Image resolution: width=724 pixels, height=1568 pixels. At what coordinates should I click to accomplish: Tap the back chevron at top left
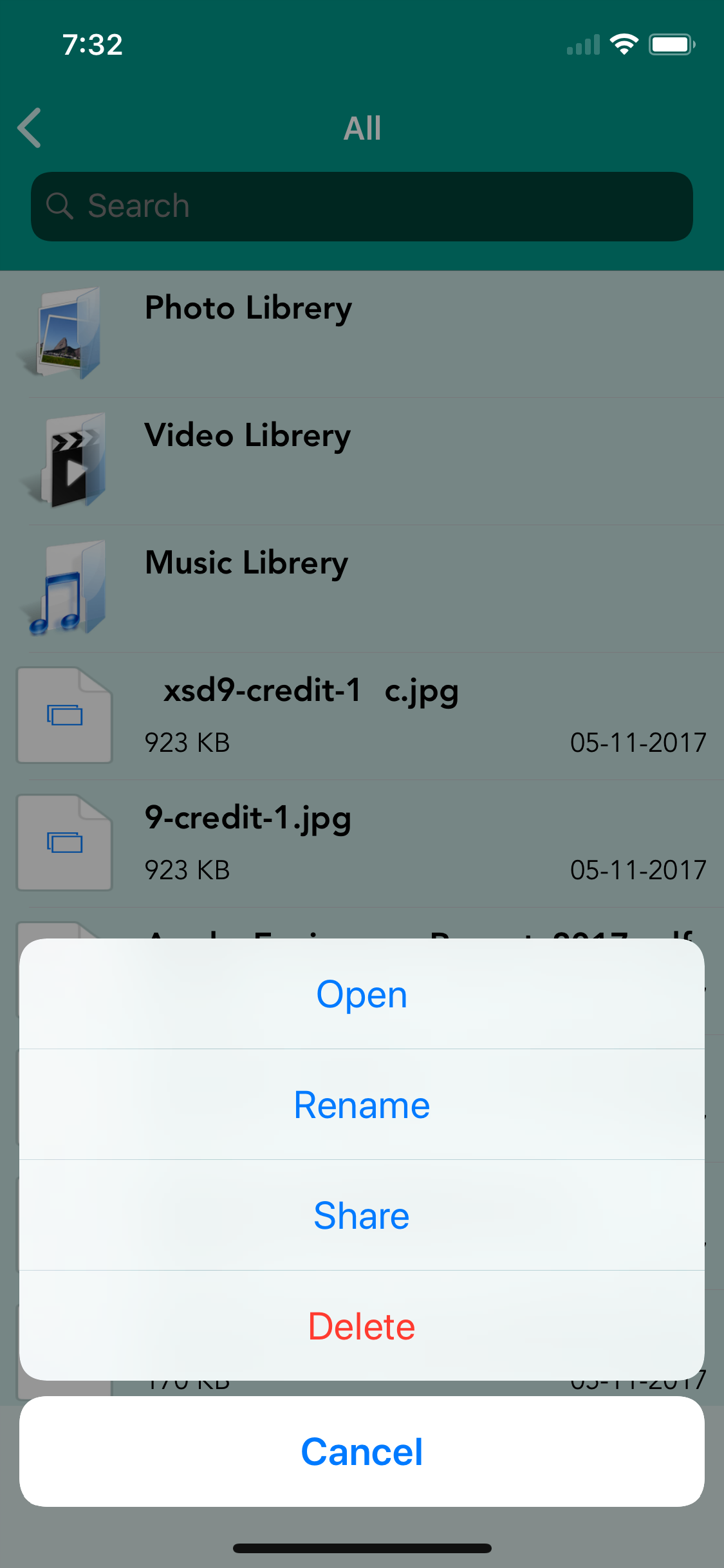29,128
